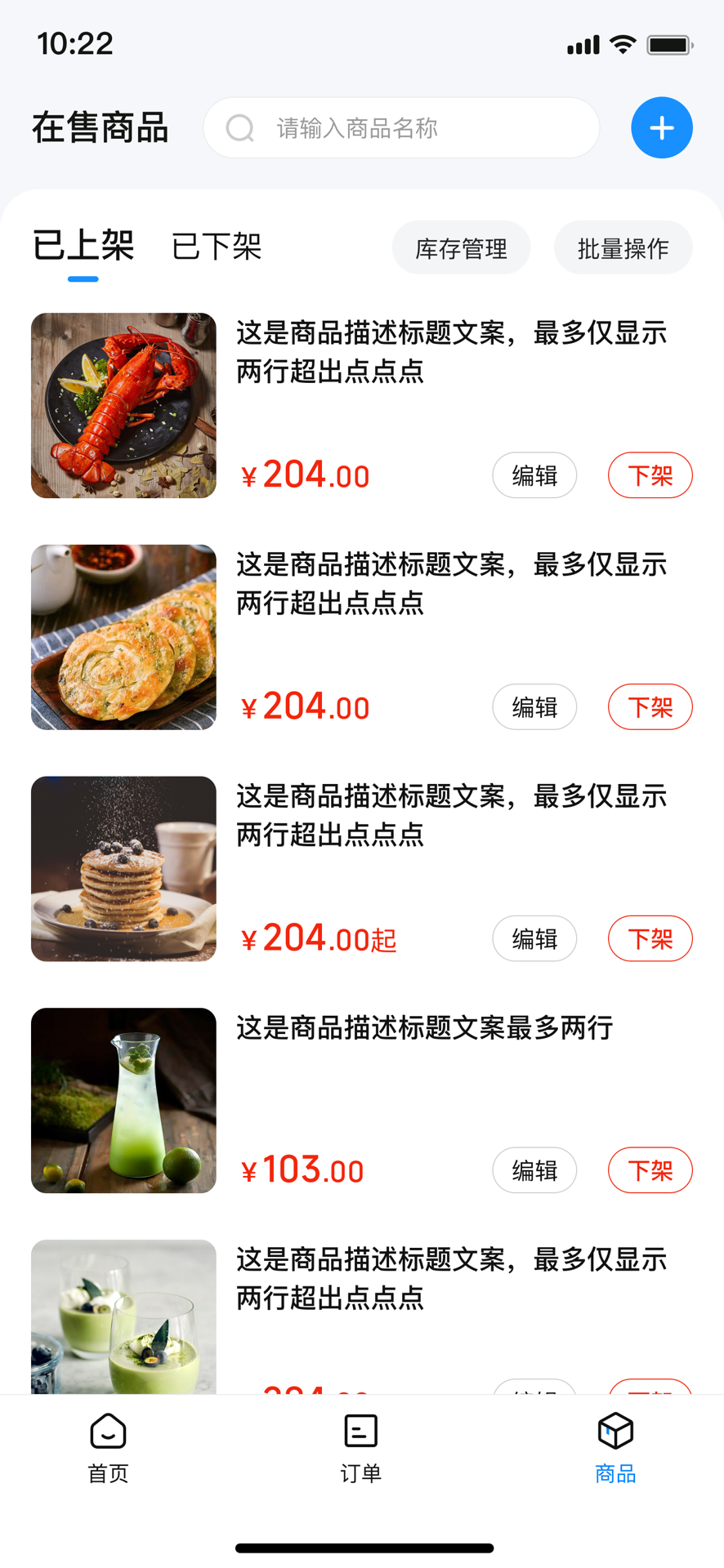
Task: Switch to the 订单 orders tab
Action: click(x=360, y=1449)
